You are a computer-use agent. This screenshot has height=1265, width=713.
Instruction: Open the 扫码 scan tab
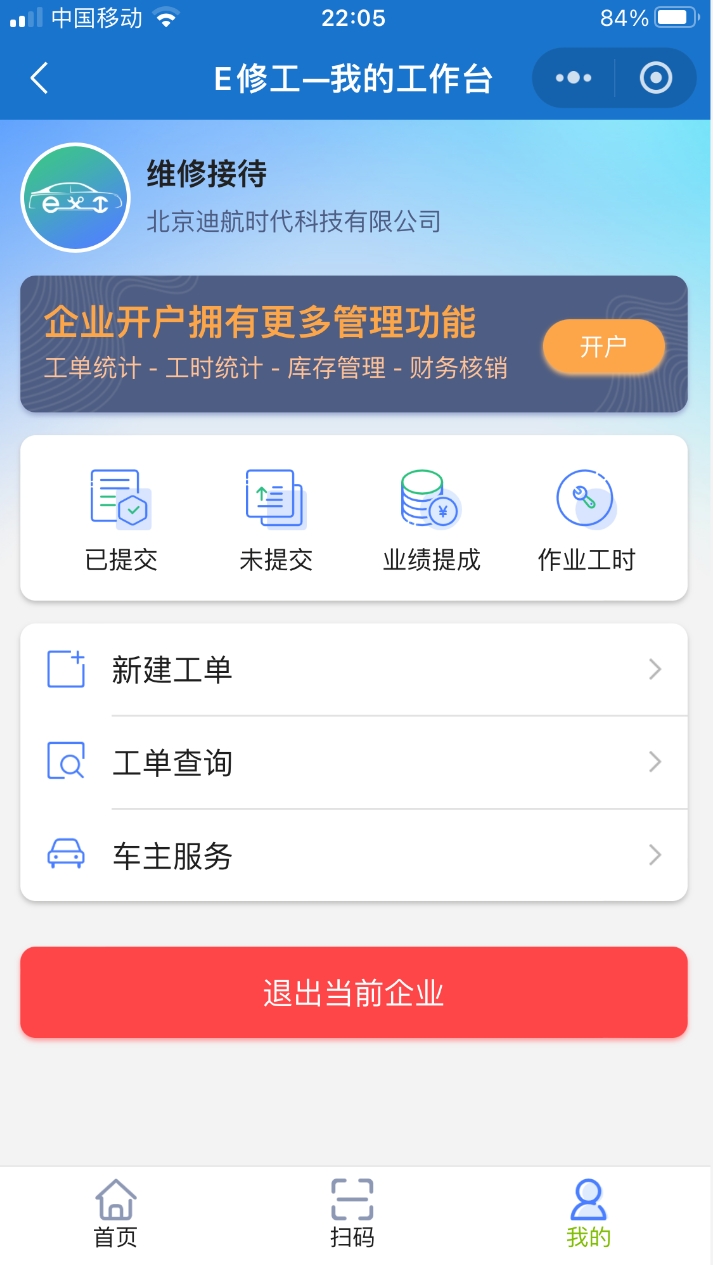pyautogui.click(x=352, y=1213)
